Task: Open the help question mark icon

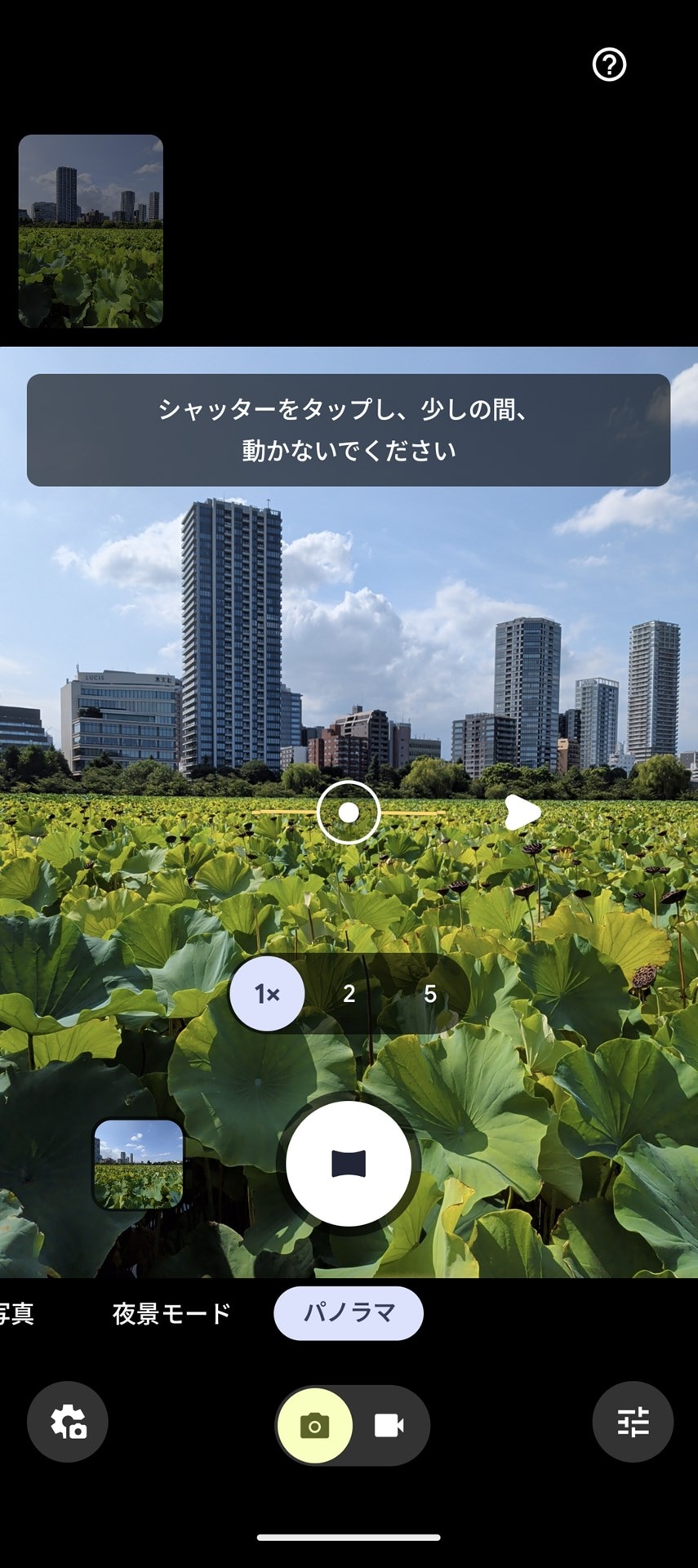Action: (x=609, y=65)
